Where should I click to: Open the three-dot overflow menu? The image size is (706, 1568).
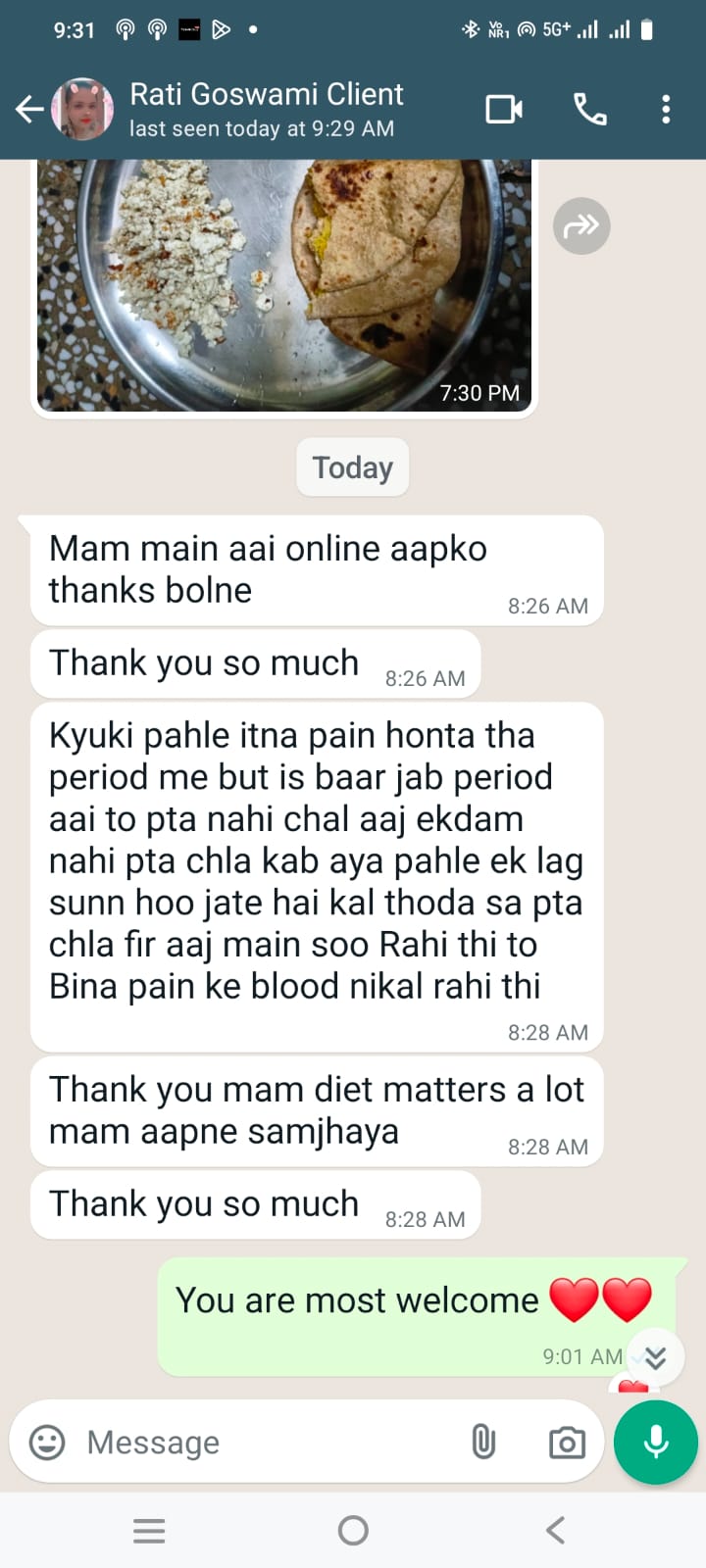[x=666, y=109]
